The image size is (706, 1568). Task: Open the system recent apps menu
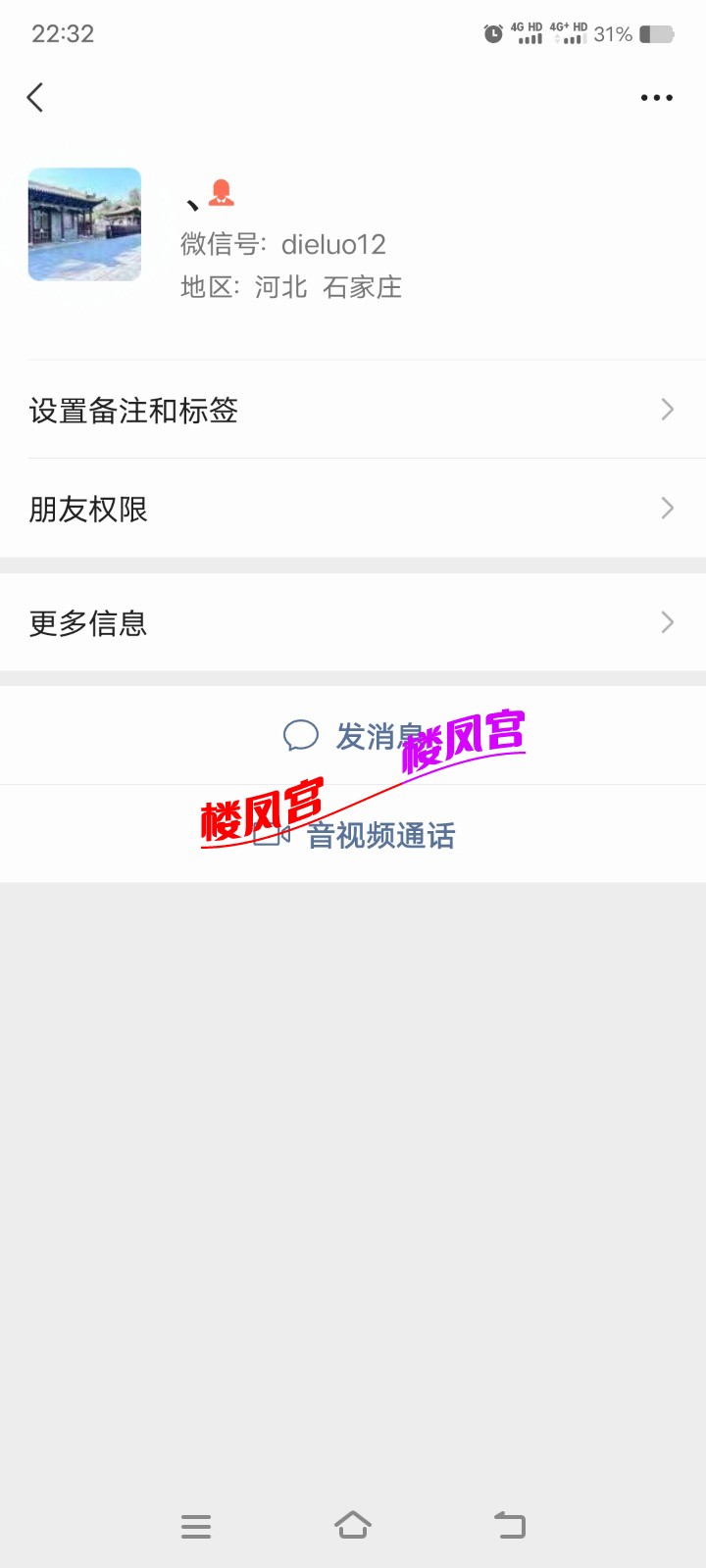[196, 1526]
